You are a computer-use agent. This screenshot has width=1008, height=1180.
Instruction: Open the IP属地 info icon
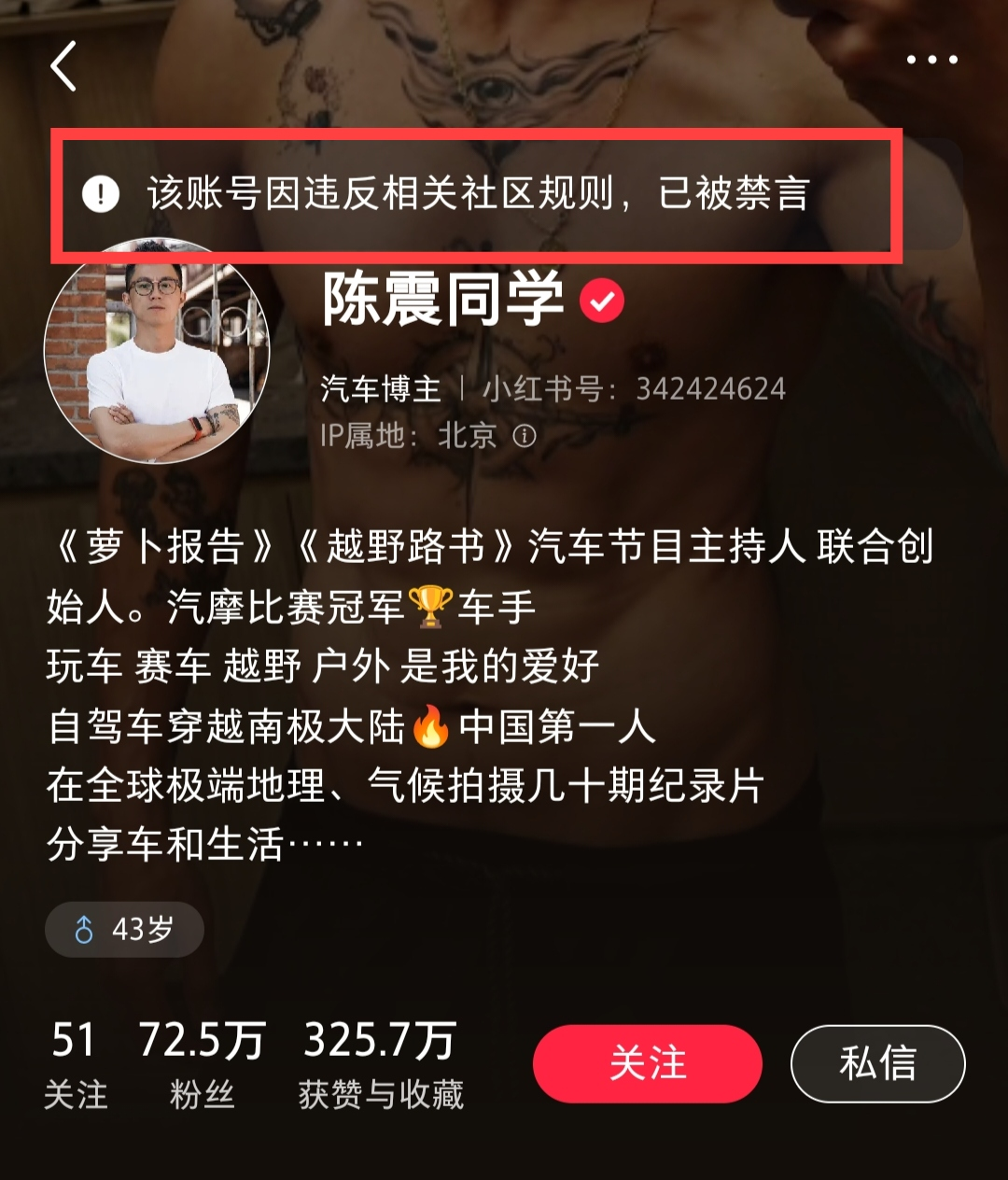(525, 436)
